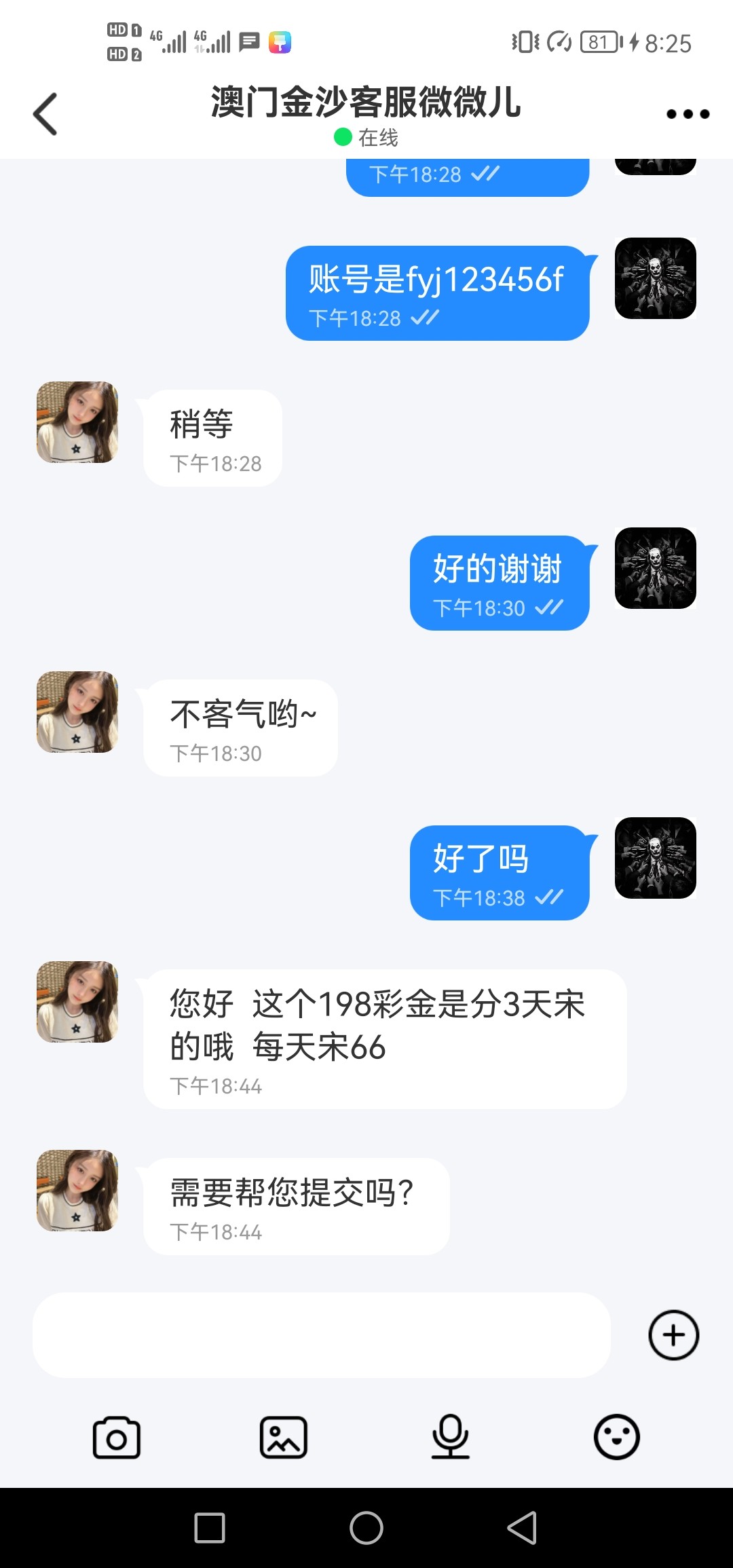This screenshot has height=1568, width=733.
Task: Open the avatar beside the 稍等 message
Action: pyautogui.click(x=77, y=422)
